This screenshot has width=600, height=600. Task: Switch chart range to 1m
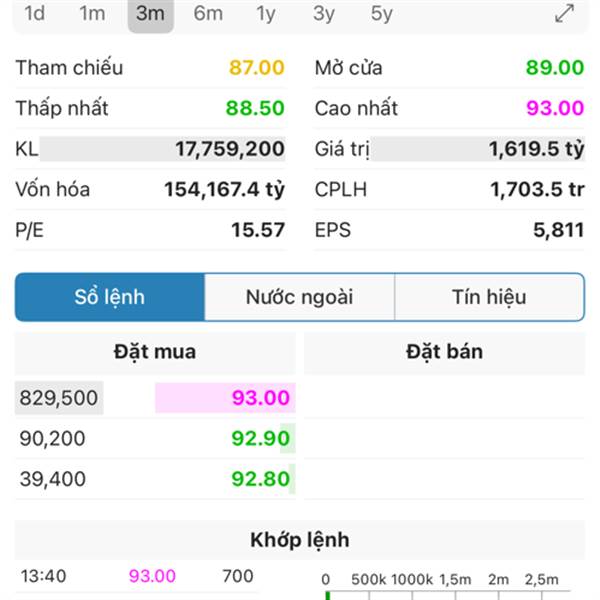coord(92,14)
